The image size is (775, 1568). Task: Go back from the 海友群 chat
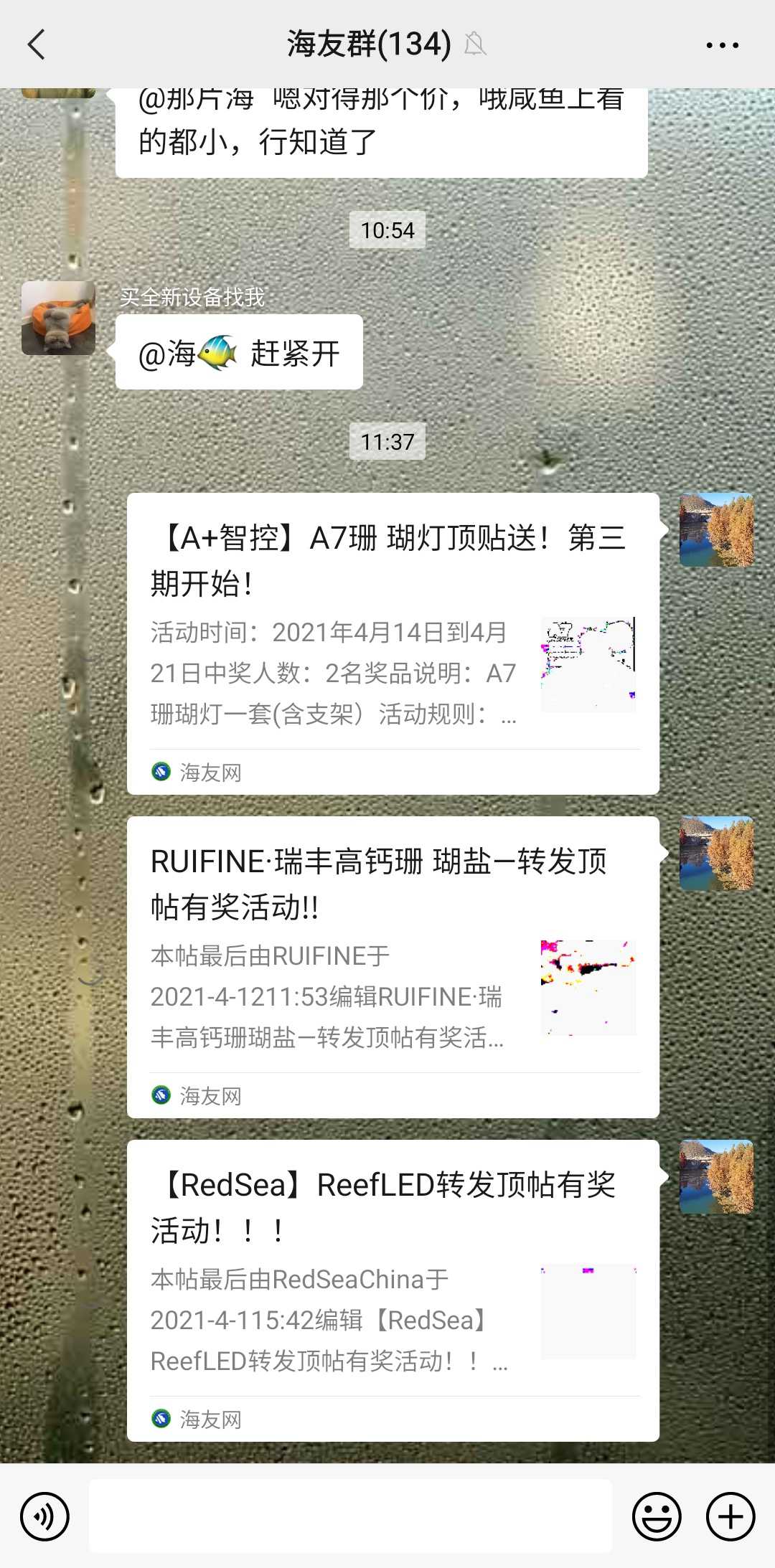(x=37, y=44)
